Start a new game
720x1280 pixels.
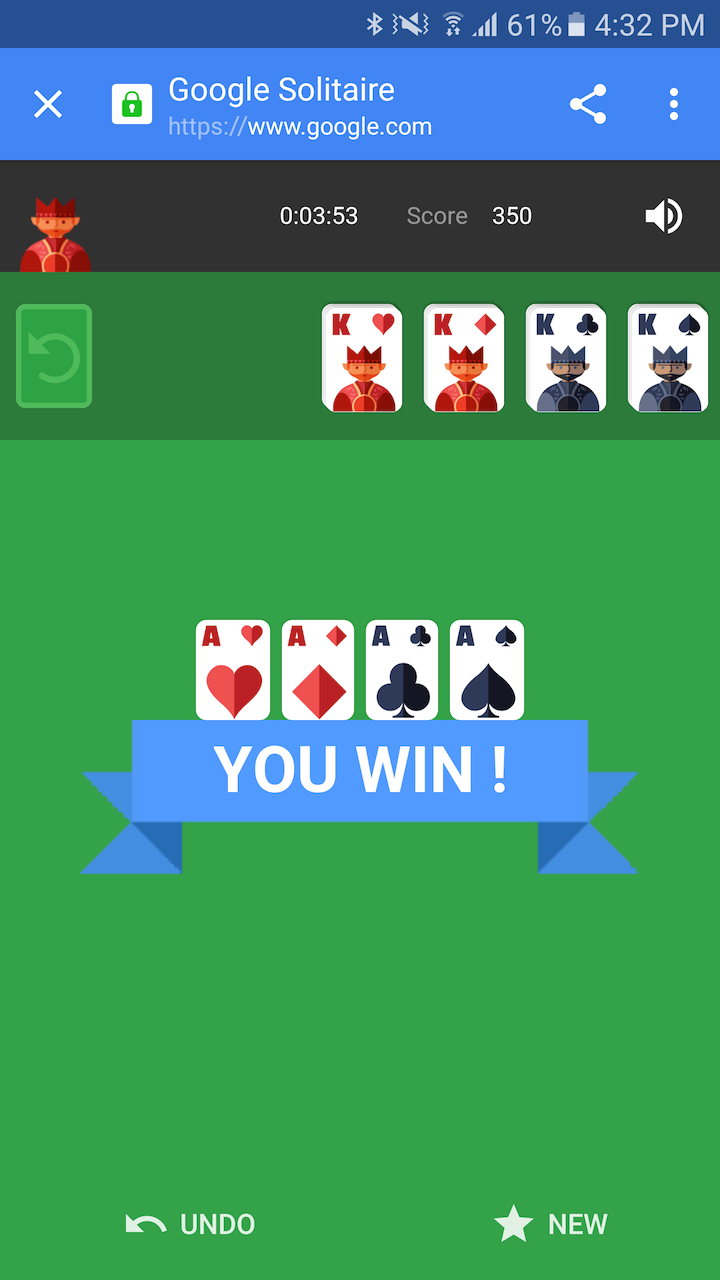(551, 1224)
